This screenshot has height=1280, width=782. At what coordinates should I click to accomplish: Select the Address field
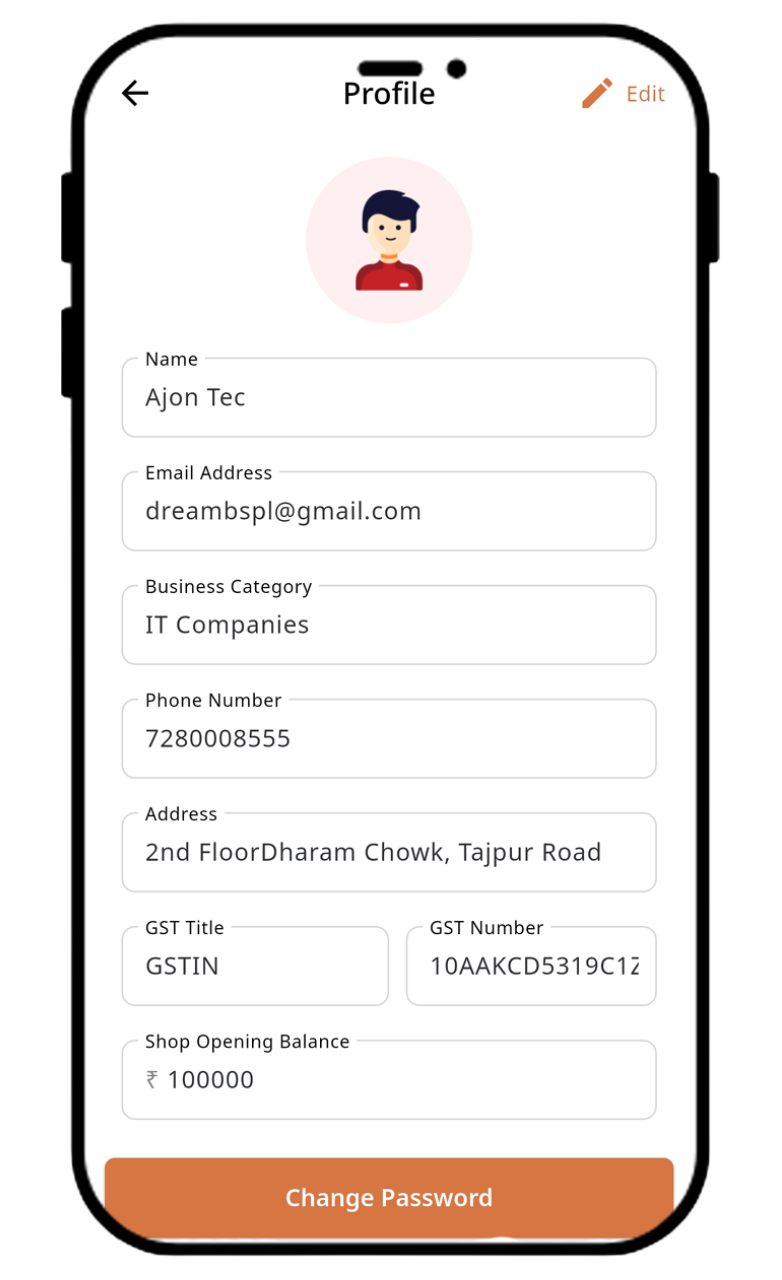[389, 853]
